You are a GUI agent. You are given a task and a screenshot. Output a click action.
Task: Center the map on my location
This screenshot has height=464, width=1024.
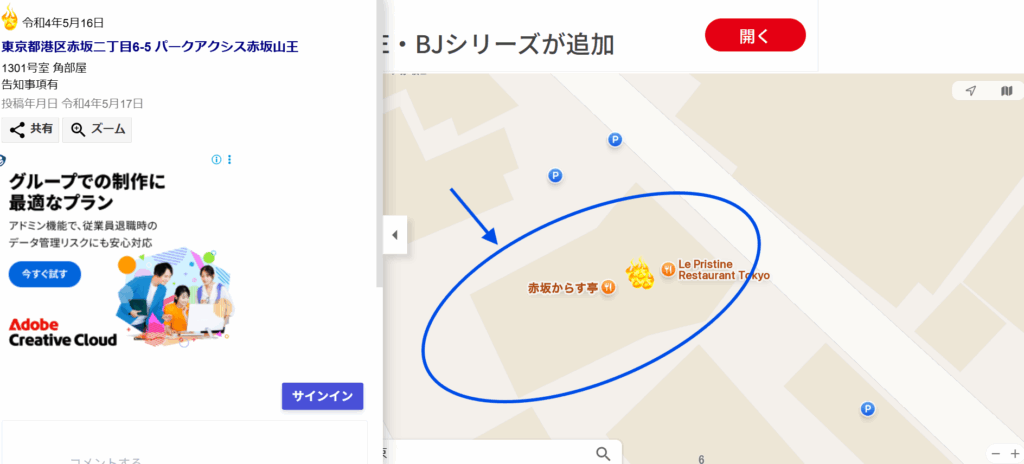[970, 91]
